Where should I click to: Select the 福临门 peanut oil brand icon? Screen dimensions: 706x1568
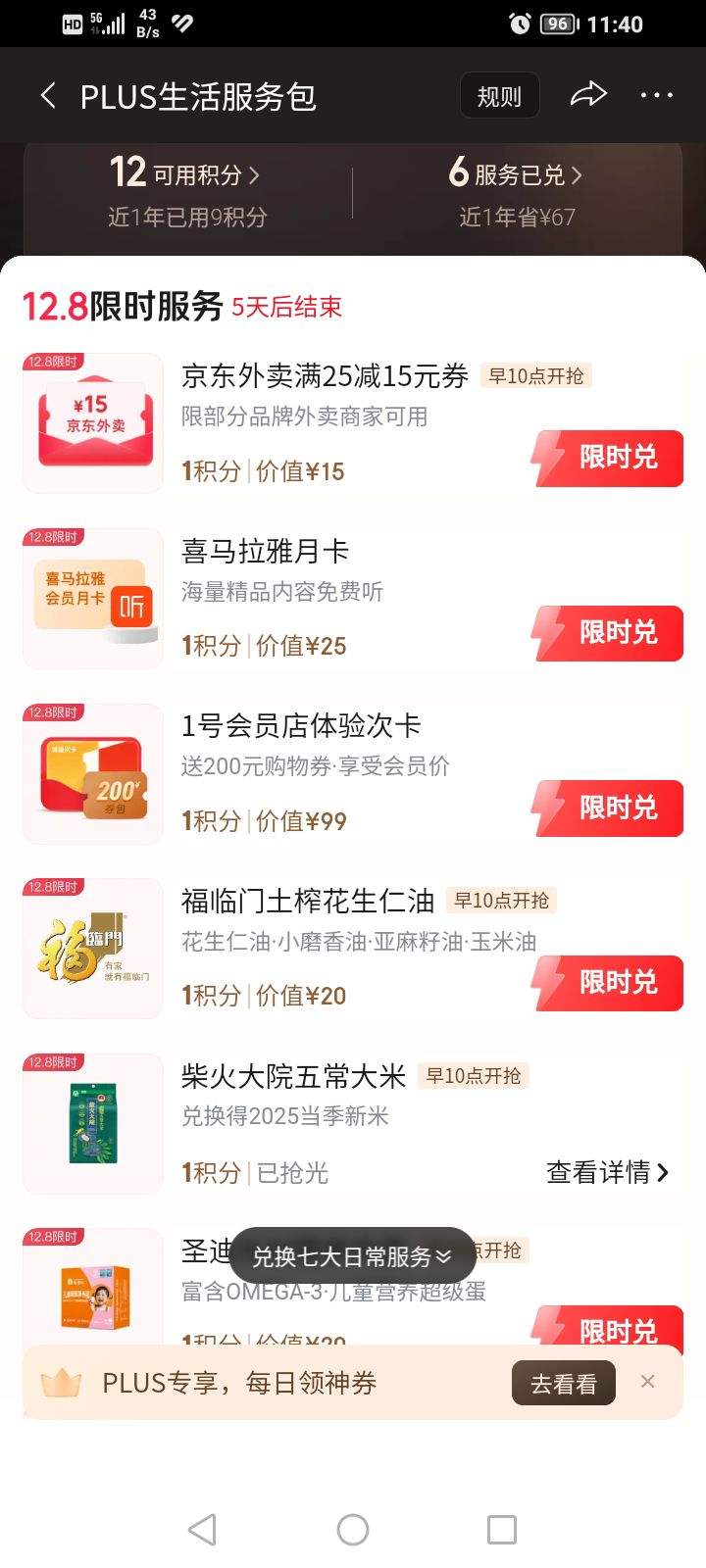[91, 947]
